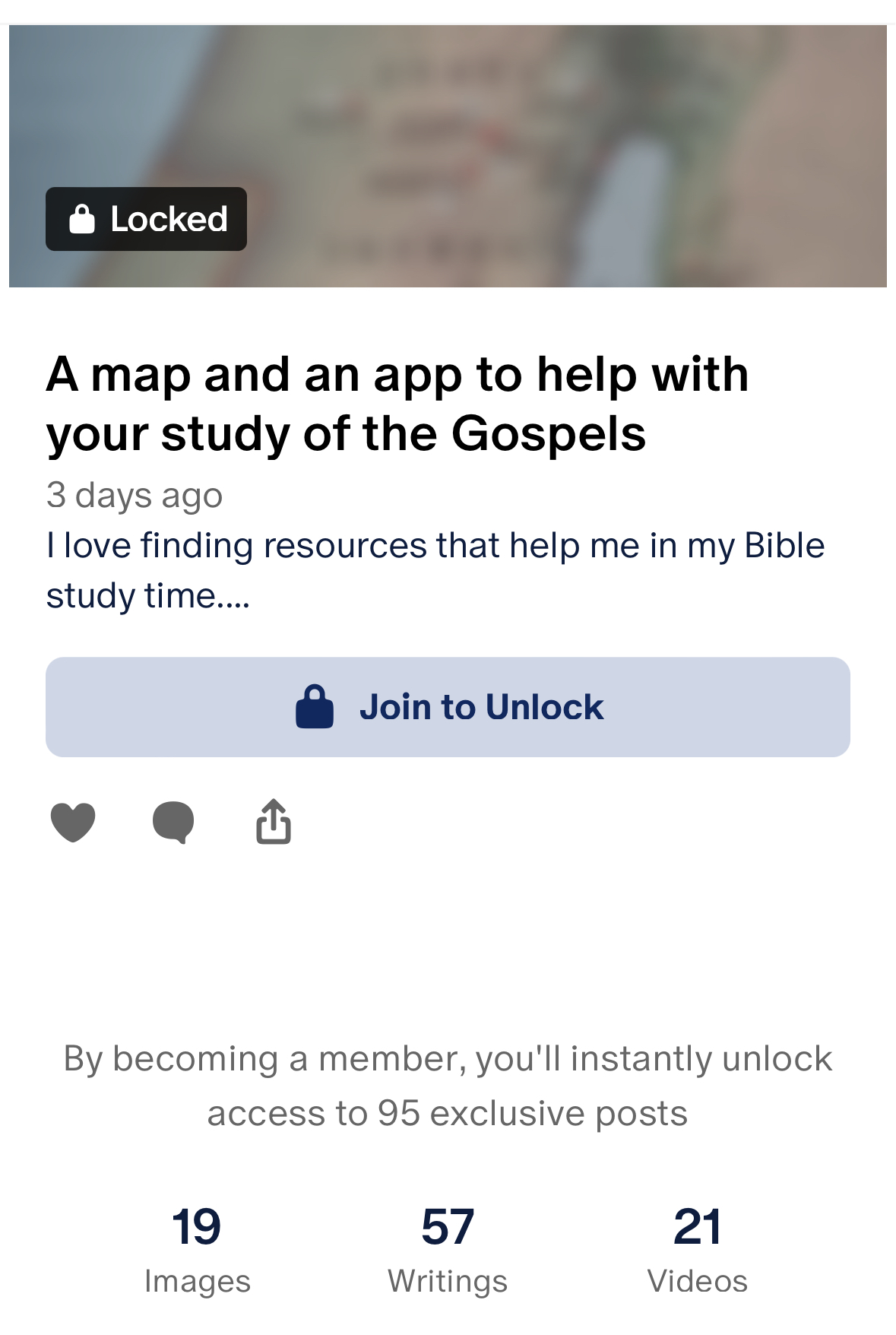Screen dimensions: 896x1335
Task: Share the Gospels study post
Action: click(x=274, y=821)
